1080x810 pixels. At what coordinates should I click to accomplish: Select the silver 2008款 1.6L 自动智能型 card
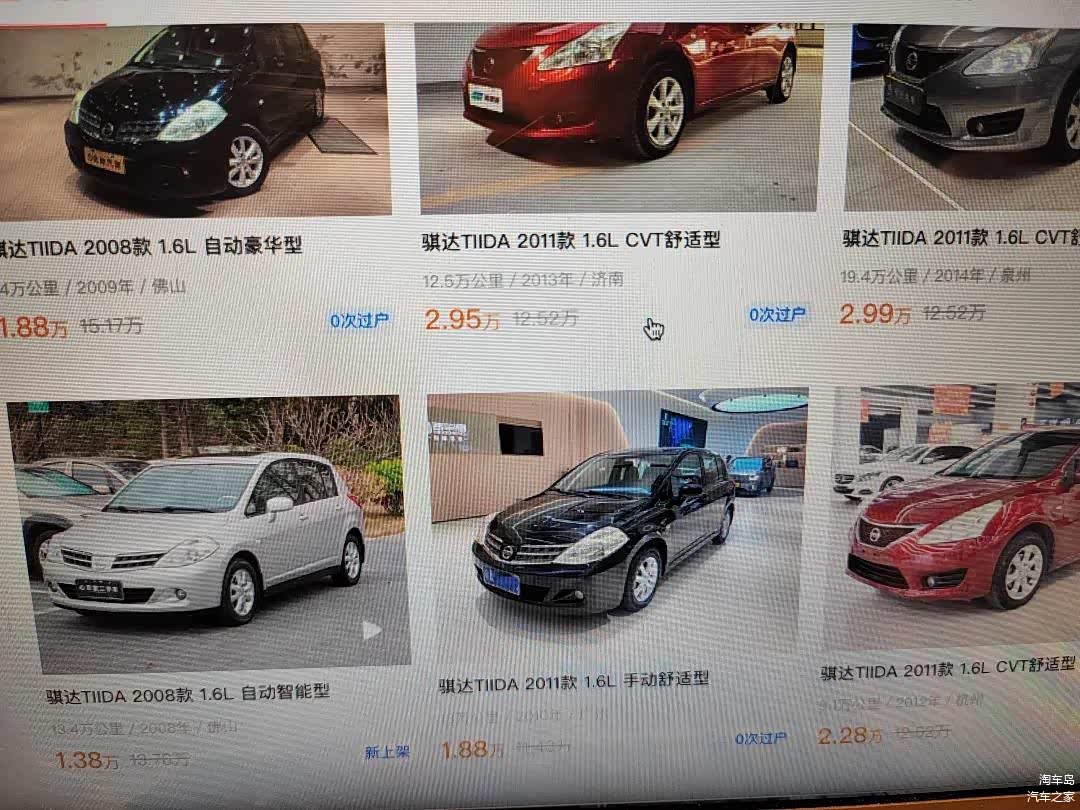pos(188,693)
